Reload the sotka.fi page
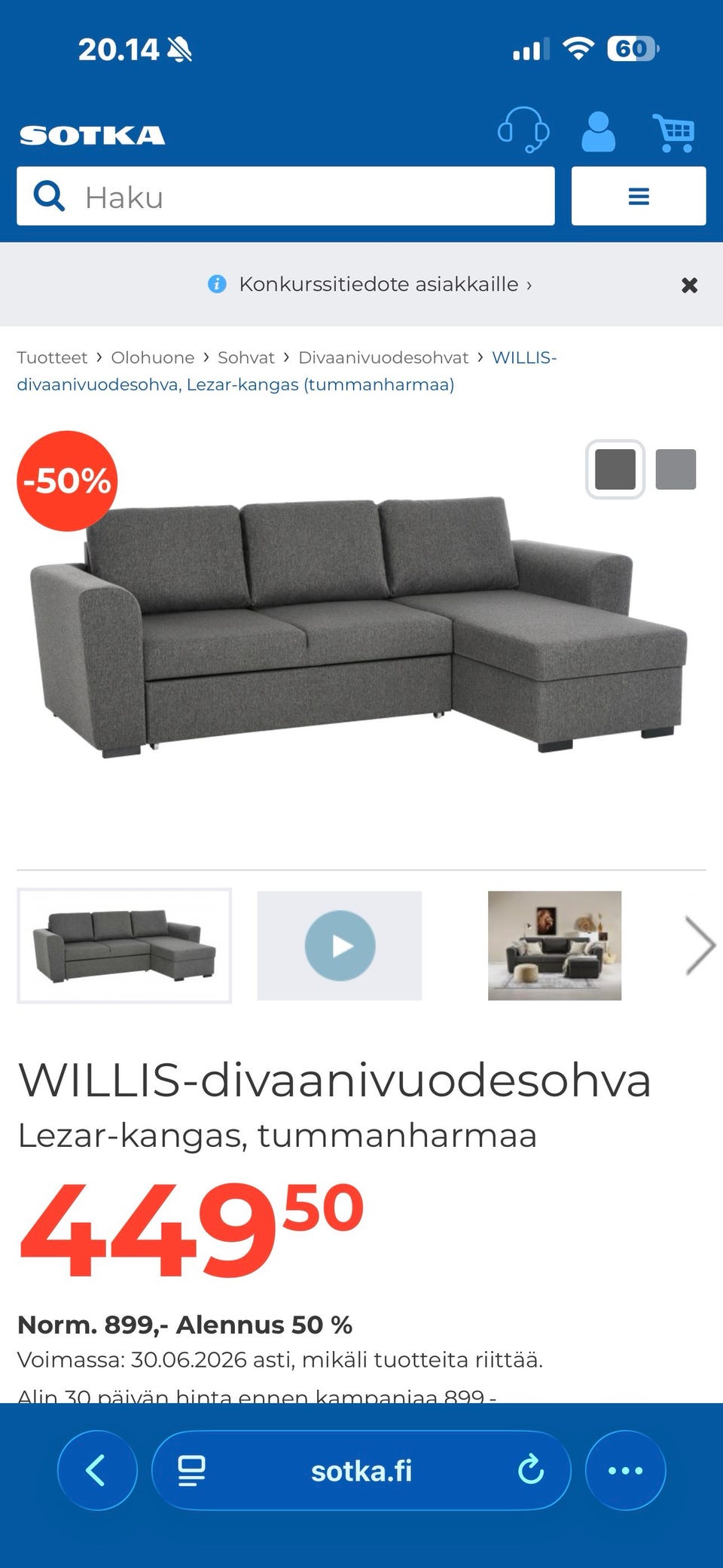 pos(531,1470)
